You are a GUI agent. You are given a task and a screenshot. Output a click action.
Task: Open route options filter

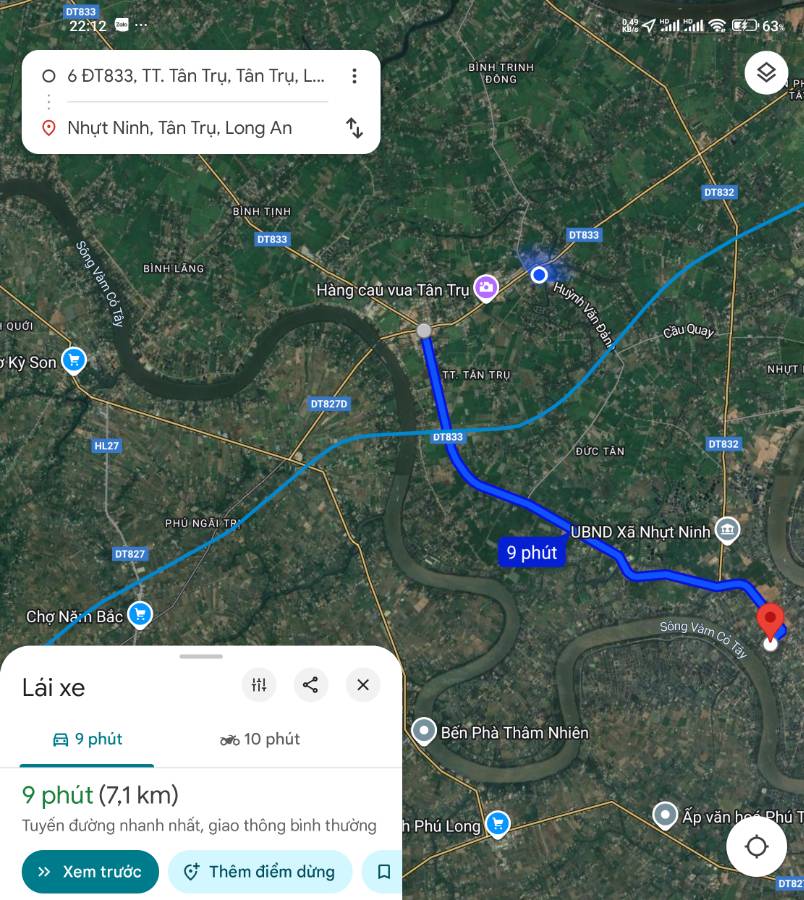point(259,685)
